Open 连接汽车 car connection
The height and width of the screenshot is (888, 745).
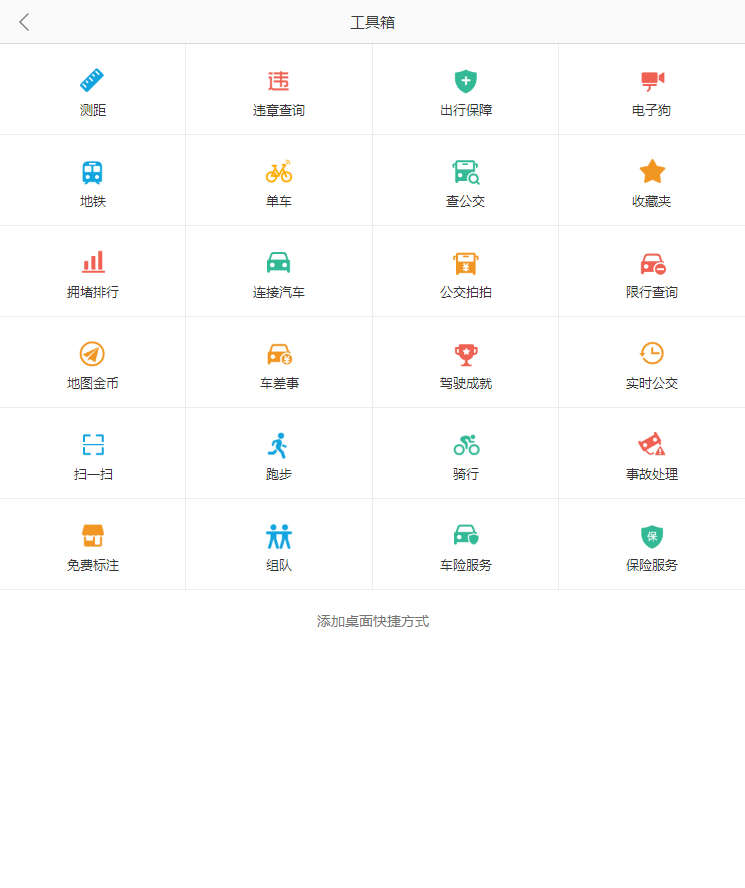point(278,273)
